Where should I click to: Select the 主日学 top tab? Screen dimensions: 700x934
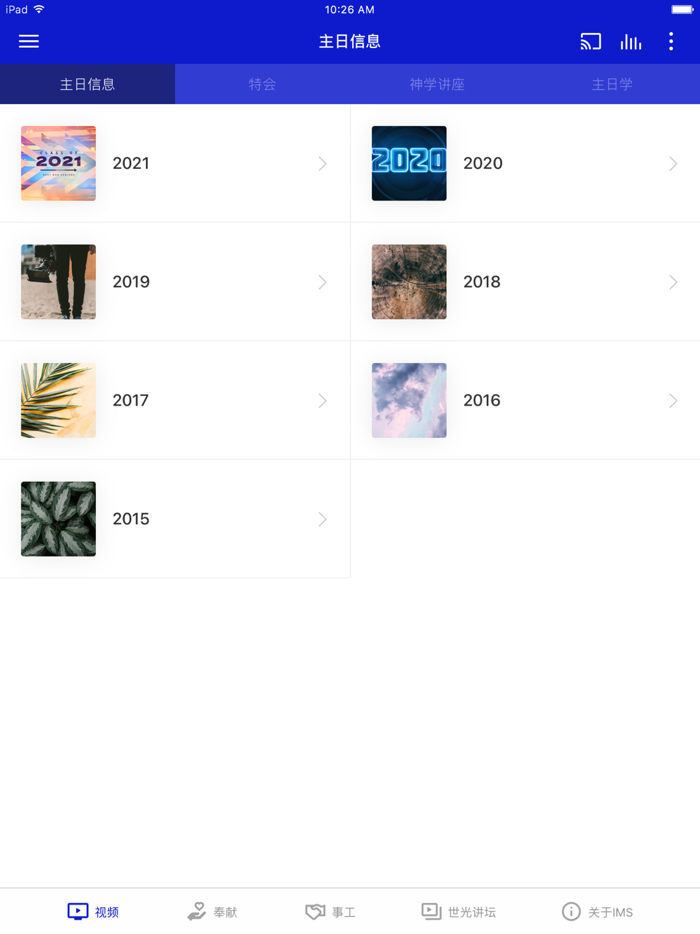coord(612,84)
